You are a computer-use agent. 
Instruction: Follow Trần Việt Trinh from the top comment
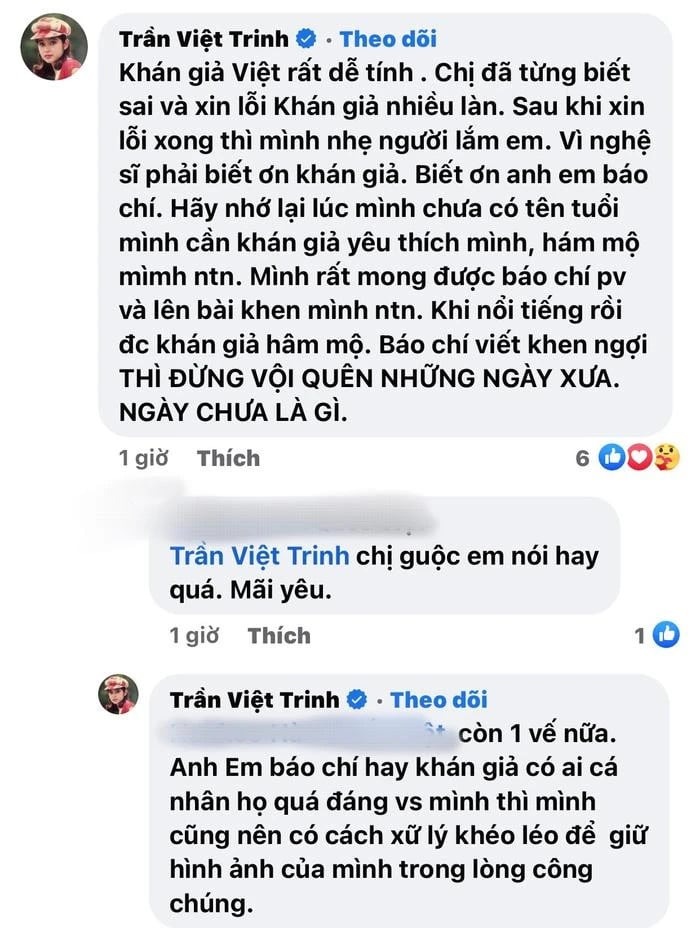tap(388, 39)
